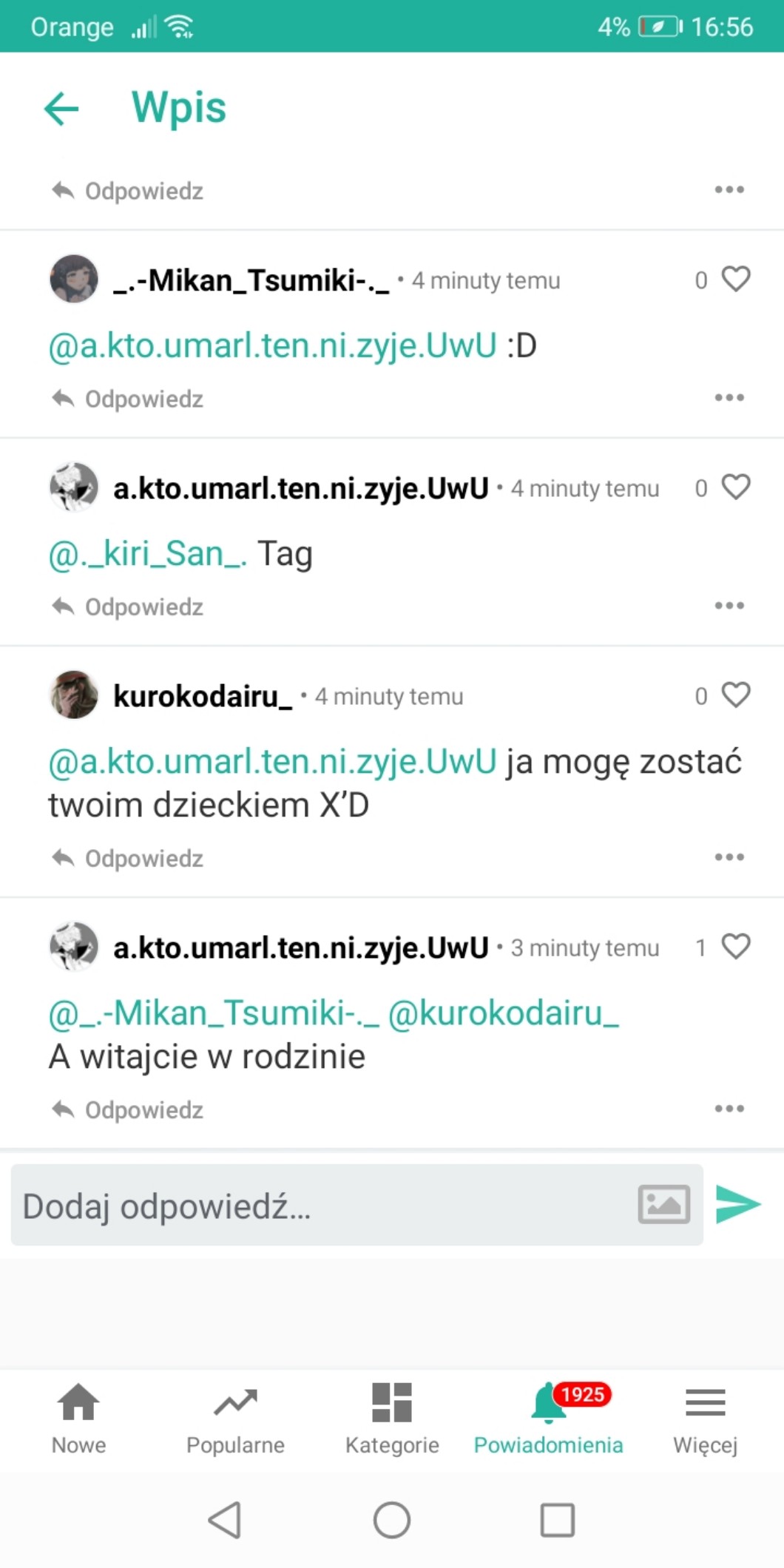The width and height of the screenshot is (784, 1568).
Task: Open the @._kiri_San_. profile mention
Action: [x=147, y=554]
